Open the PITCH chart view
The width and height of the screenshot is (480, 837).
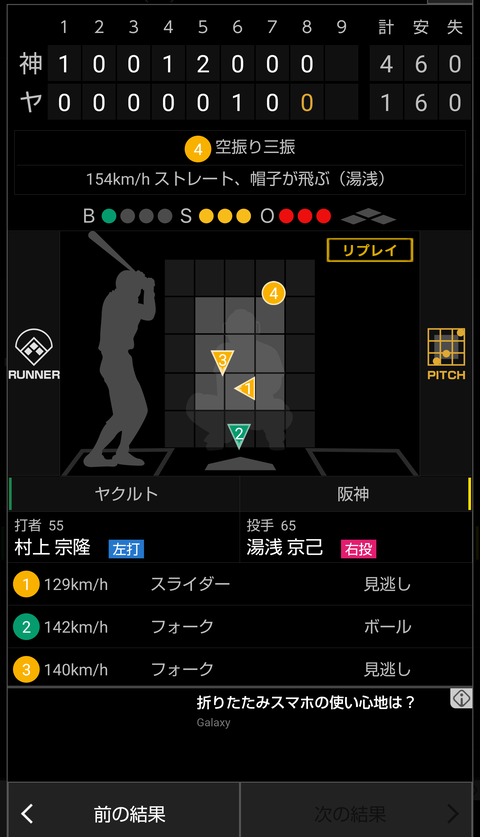tap(446, 354)
